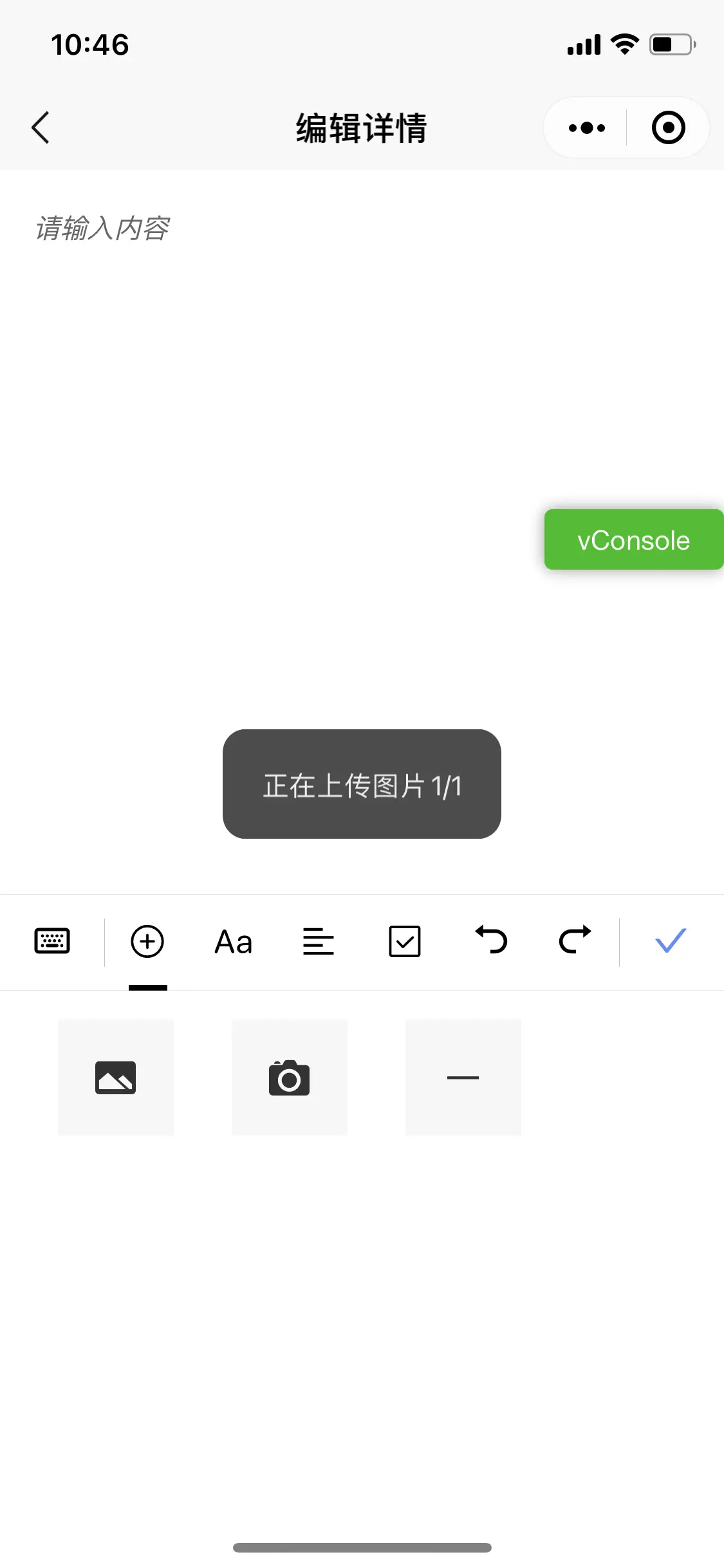Show the keyboard from the toolbar
The width and height of the screenshot is (724, 1568).
[52, 942]
